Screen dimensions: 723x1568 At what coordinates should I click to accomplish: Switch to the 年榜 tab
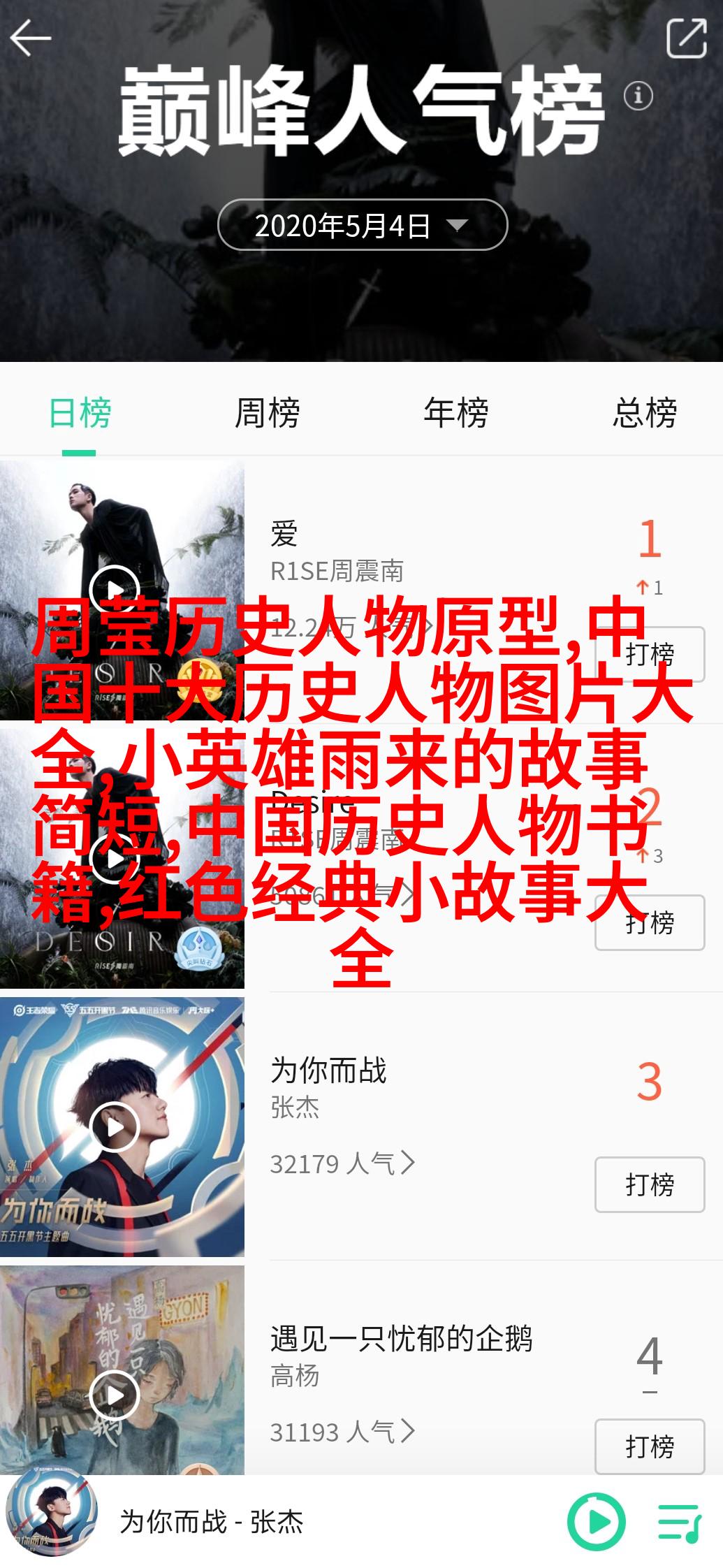pos(456,413)
